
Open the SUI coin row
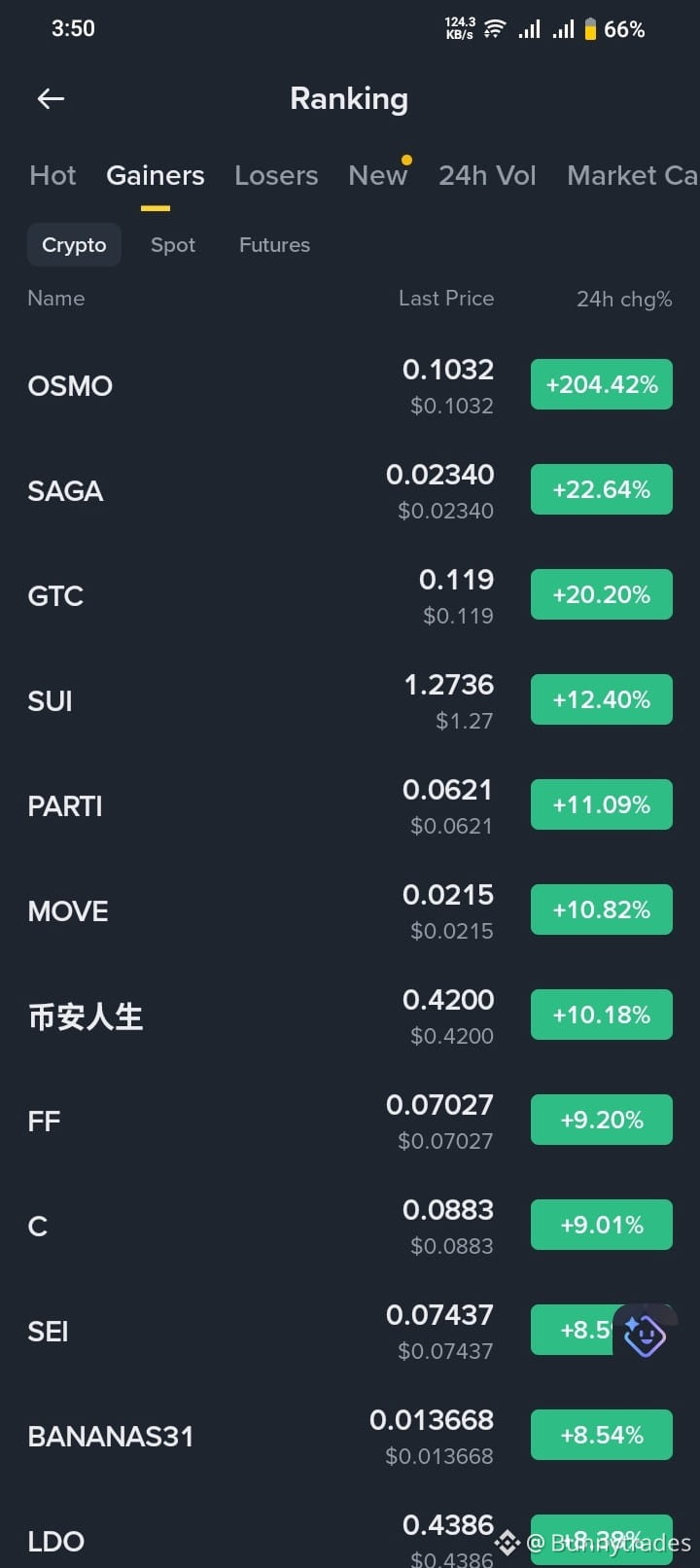coord(350,700)
